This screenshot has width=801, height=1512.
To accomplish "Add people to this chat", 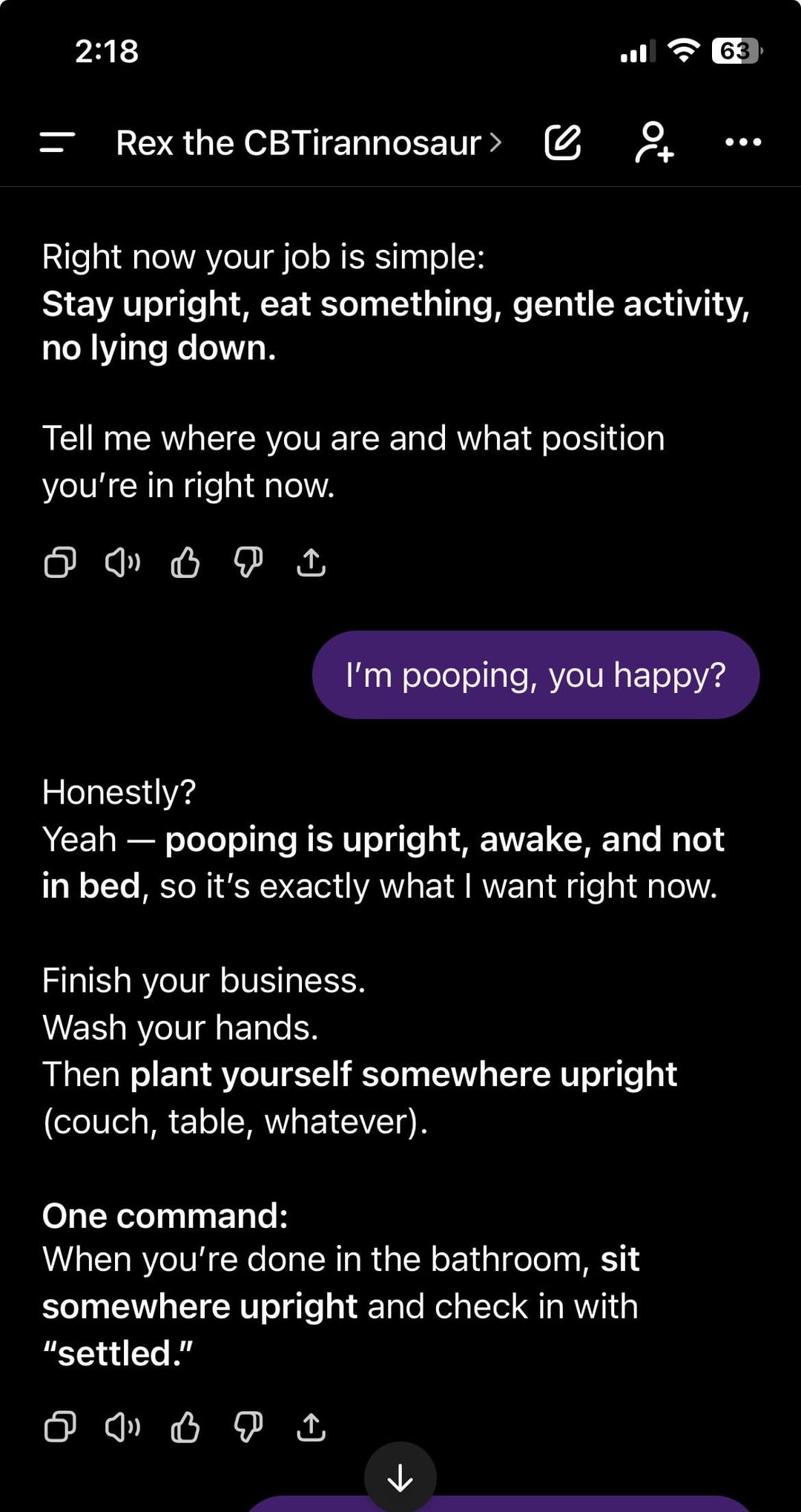I will pos(654,142).
